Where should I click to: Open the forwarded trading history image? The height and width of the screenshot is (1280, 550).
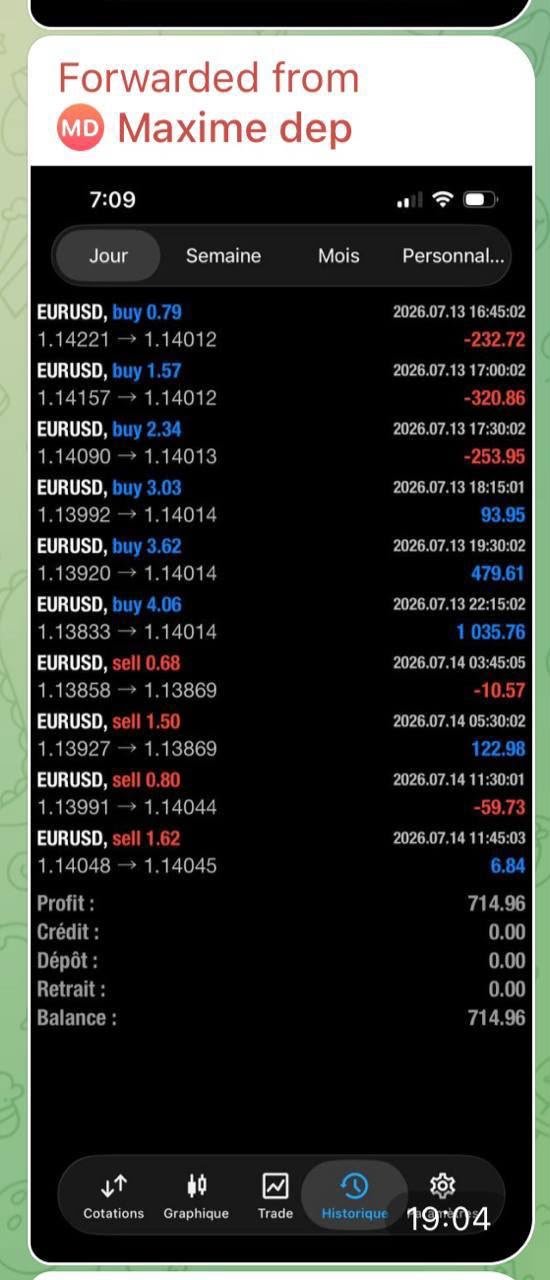click(281, 713)
